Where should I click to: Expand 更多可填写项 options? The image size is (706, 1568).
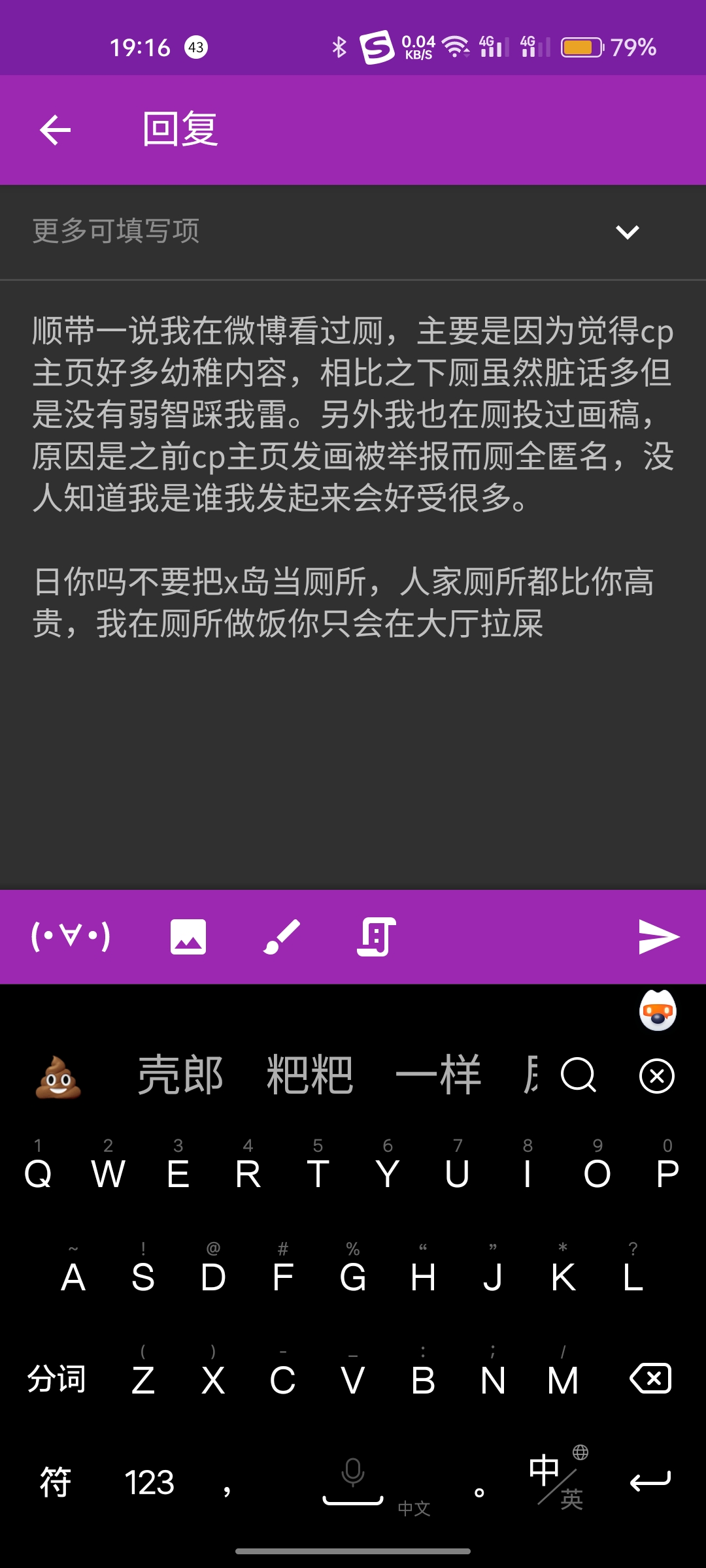[x=627, y=232]
